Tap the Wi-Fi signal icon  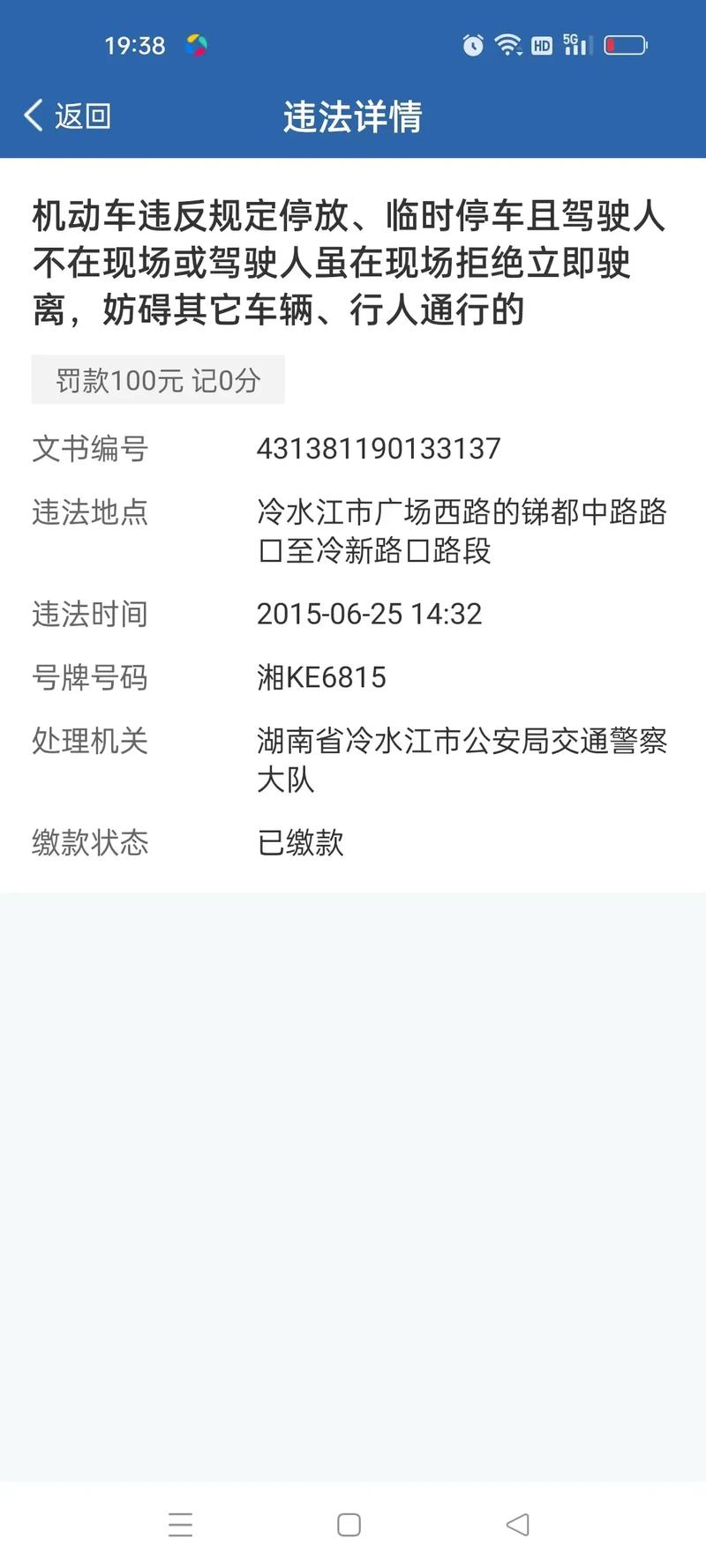(509, 44)
